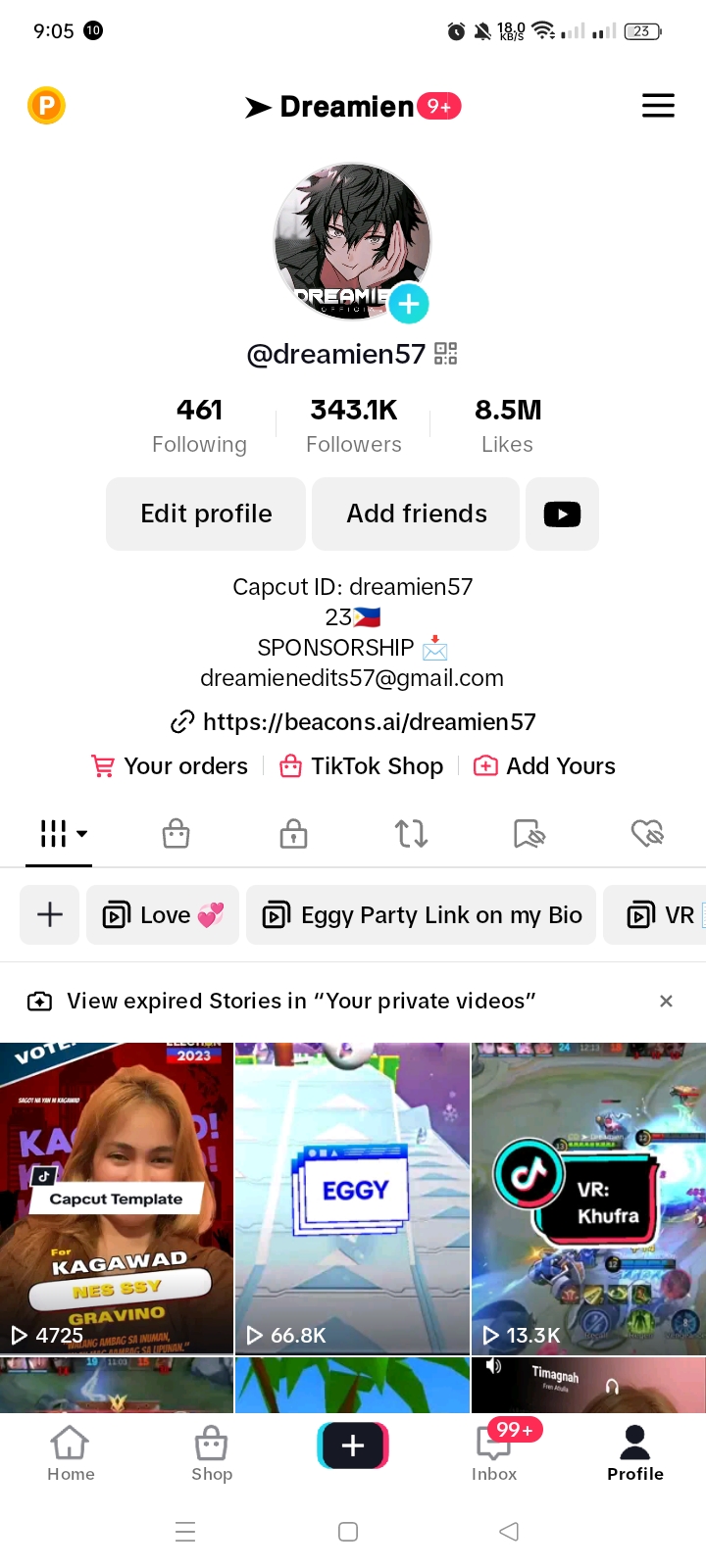Open the linked YouTube channel button
Viewport: 706px width, 1568px height.
tap(562, 514)
